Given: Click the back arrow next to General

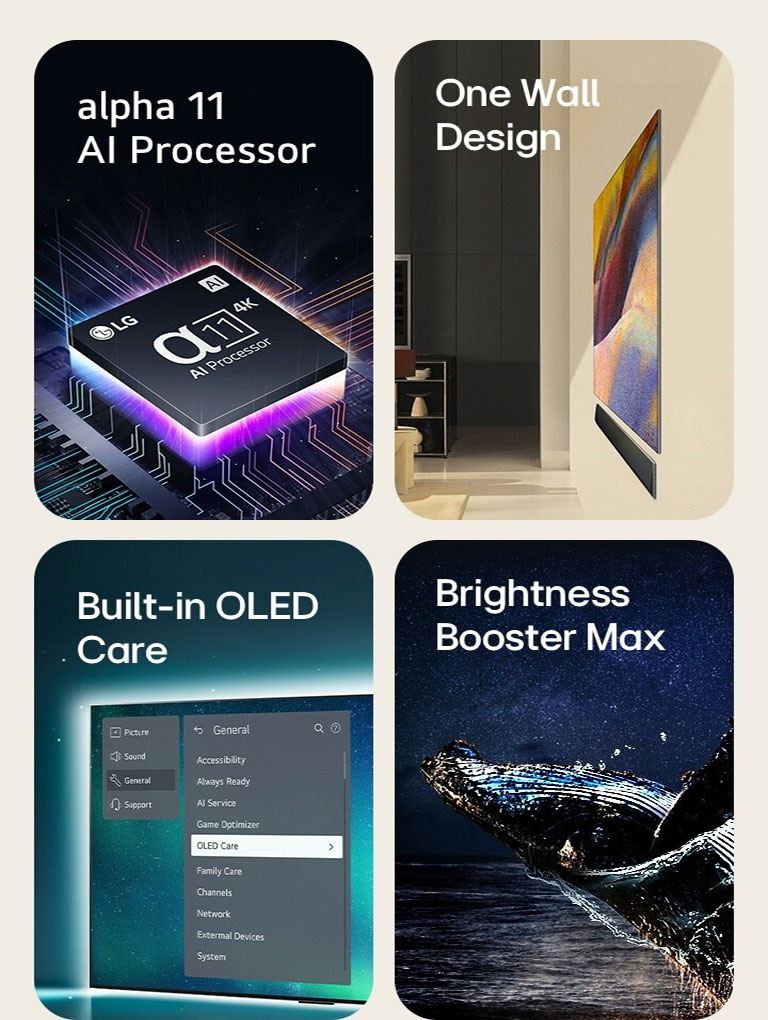Looking at the screenshot, I should (x=199, y=730).
